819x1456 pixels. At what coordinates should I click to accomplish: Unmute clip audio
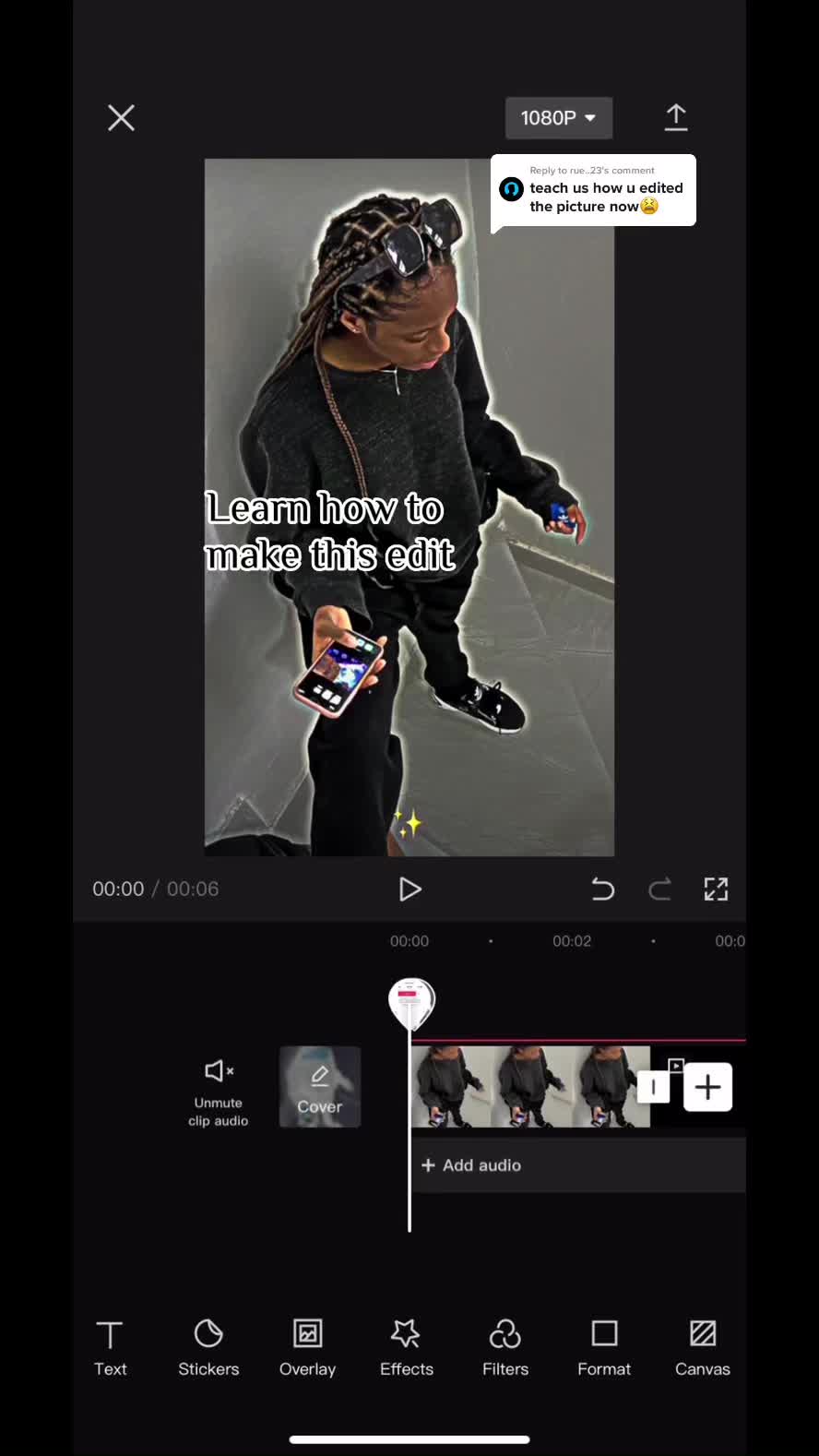click(x=219, y=1092)
